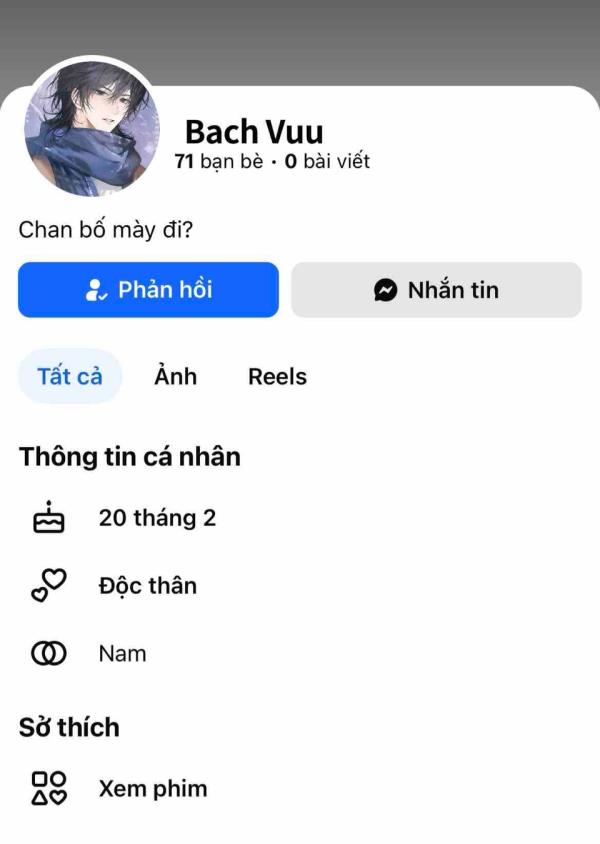The image size is (600, 844).
Task: View Bach Vuu's profile picture
Action: (91, 126)
